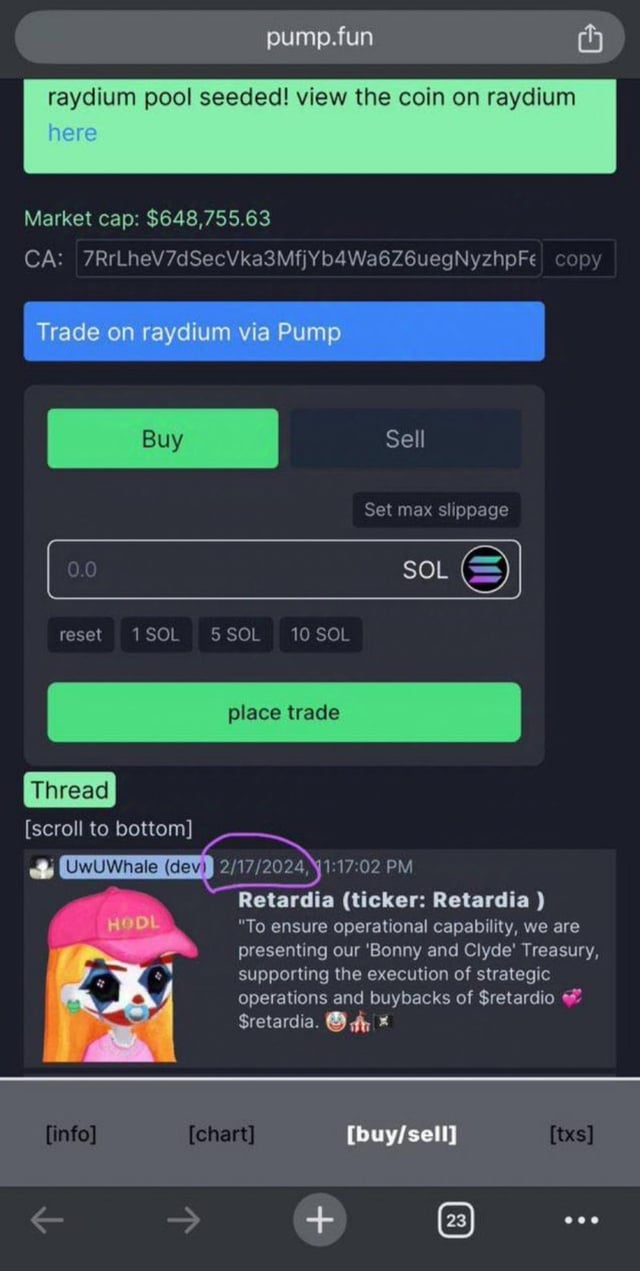This screenshot has width=640, height=1271.
Task: Tap the place trade button
Action: click(284, 713)
